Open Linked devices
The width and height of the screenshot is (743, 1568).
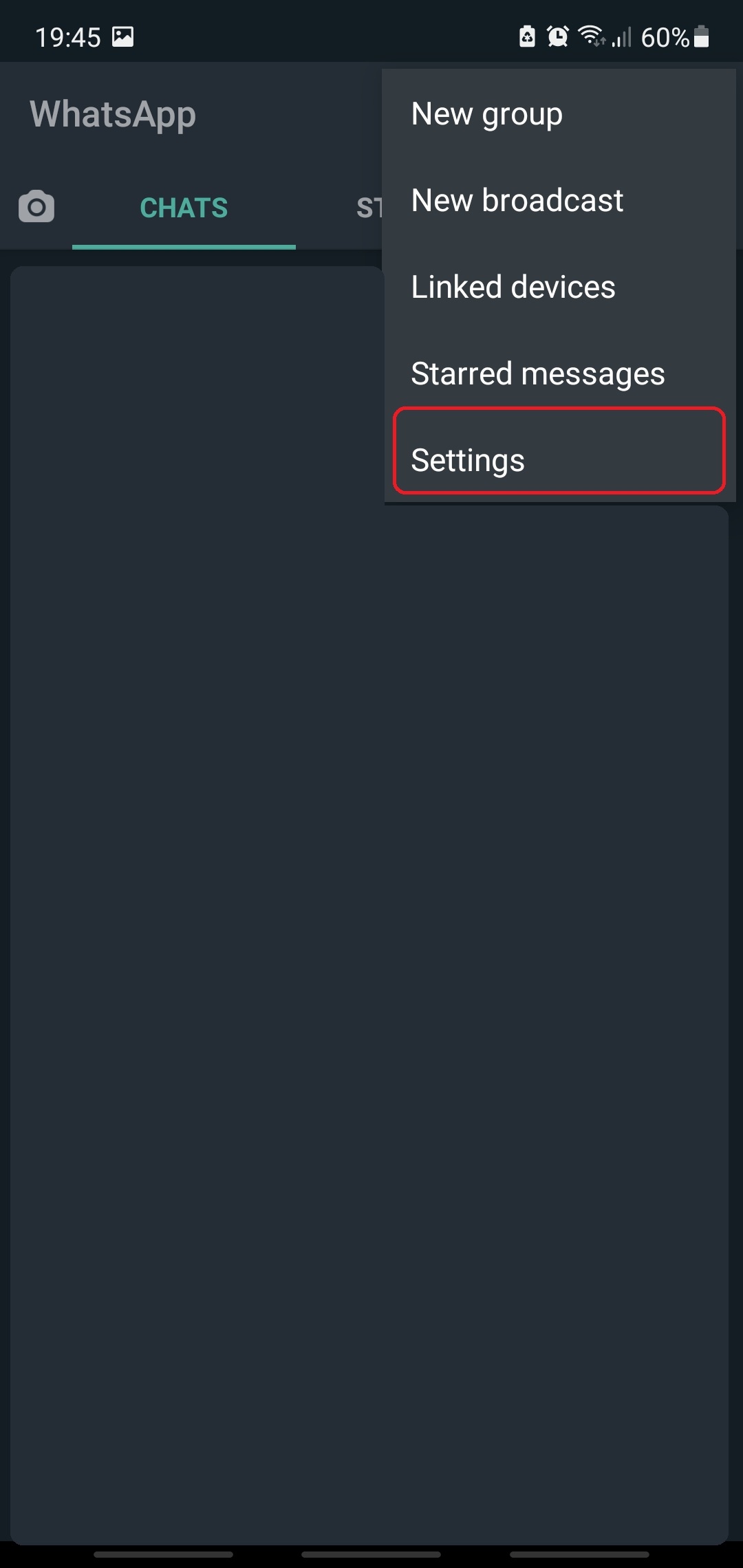[513, 287]
